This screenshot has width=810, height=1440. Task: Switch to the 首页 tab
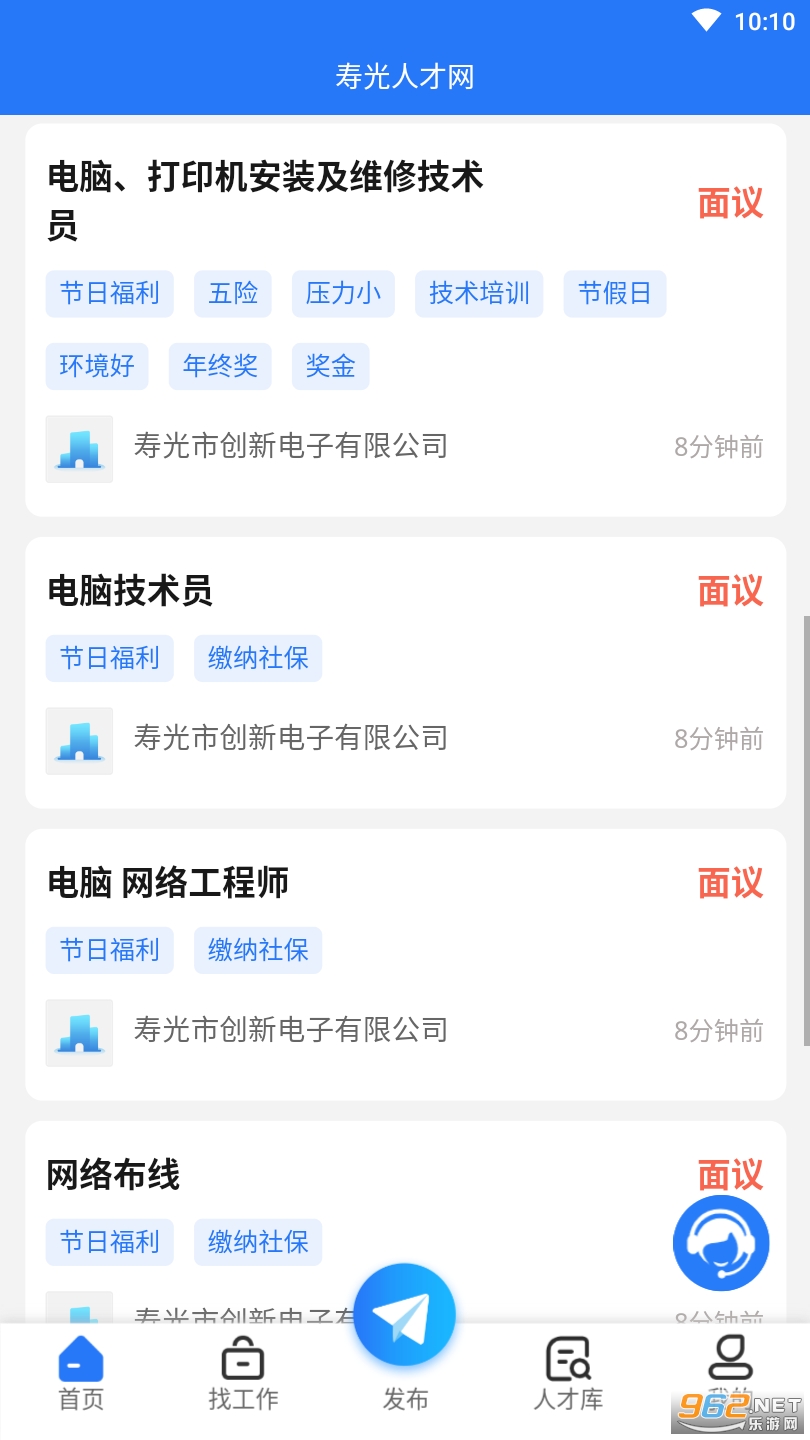[x=81, y=1374]
